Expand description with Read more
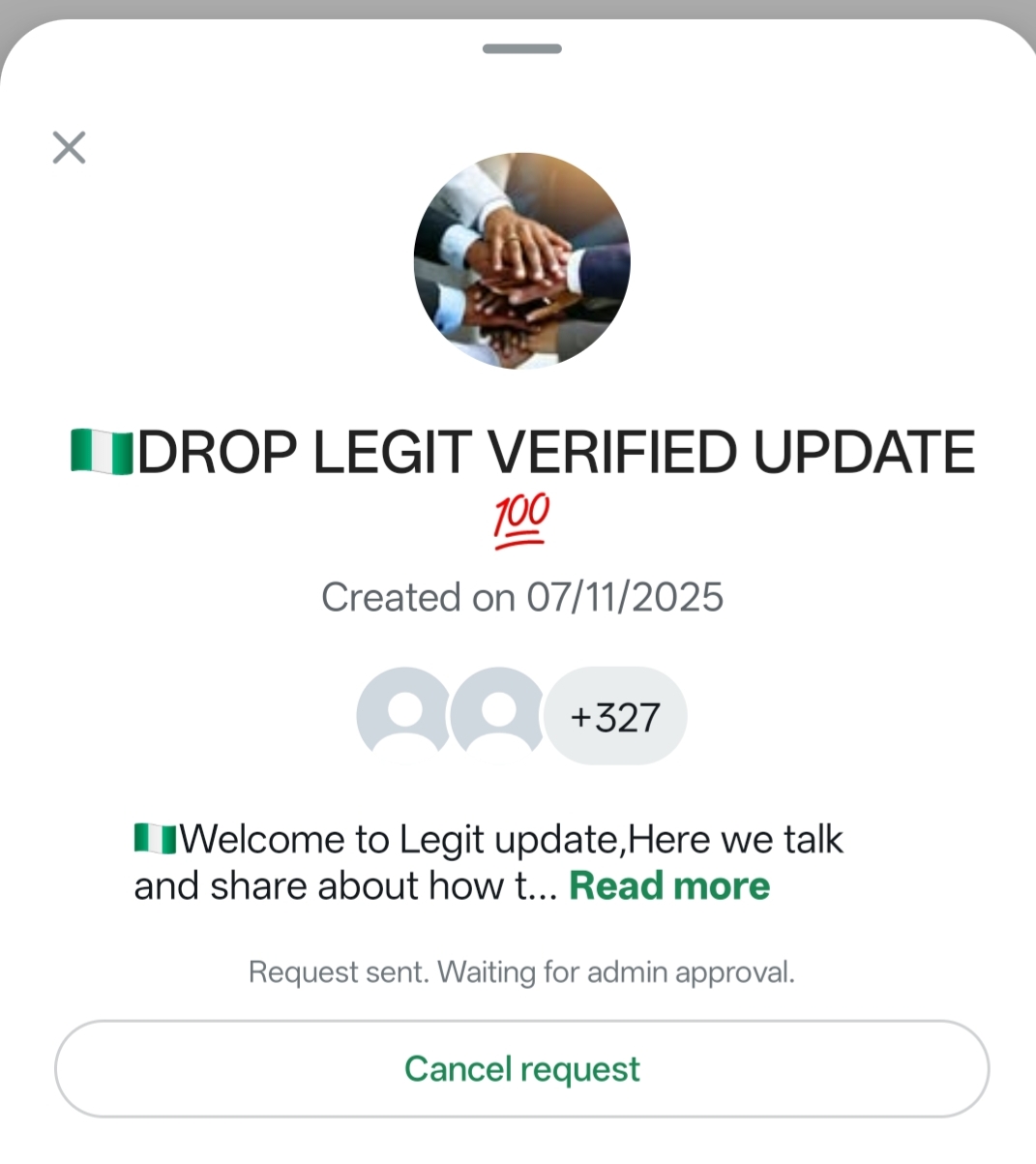This screenshot has height=1164, width=1036. pyautogui.click(x=669, y=885)
